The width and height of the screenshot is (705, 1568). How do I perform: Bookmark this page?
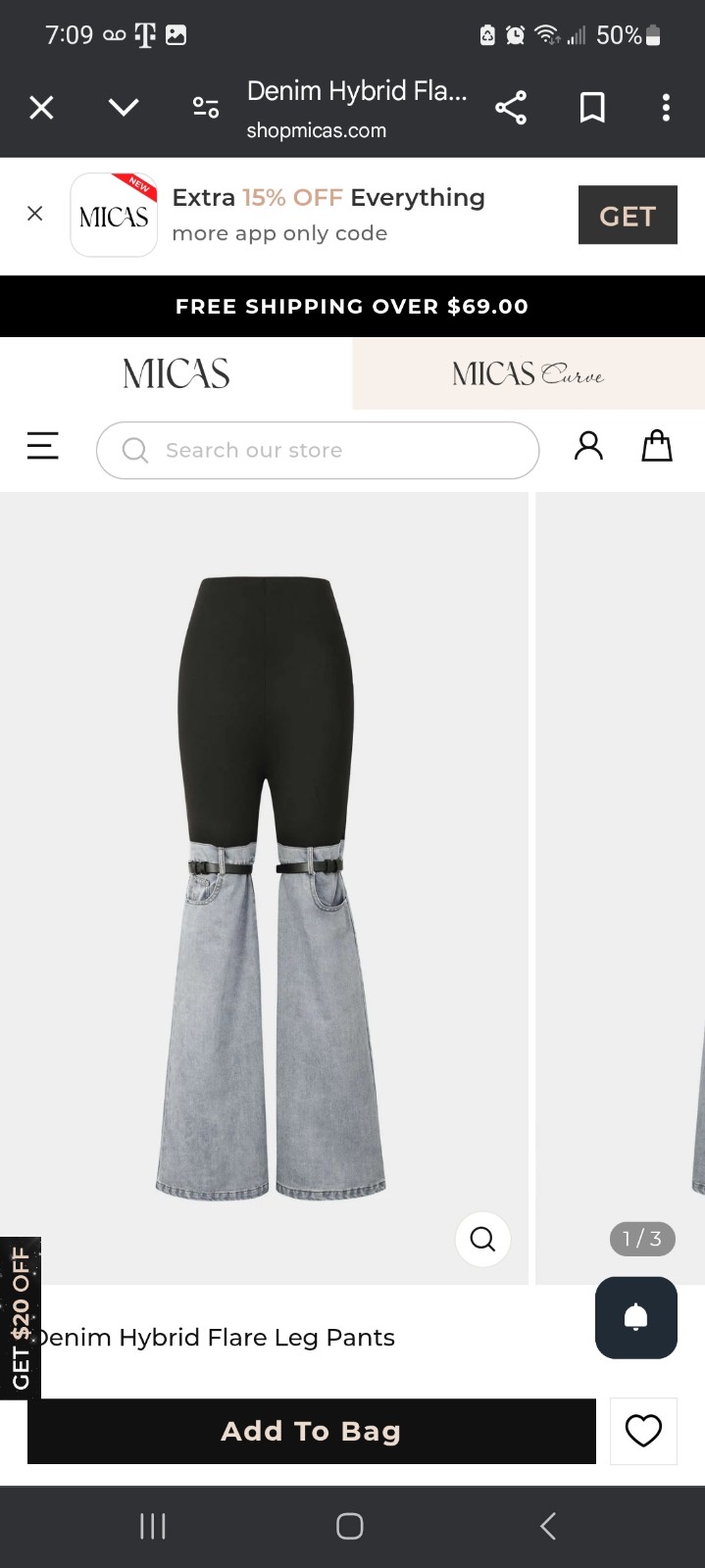(x=592, y=107)
